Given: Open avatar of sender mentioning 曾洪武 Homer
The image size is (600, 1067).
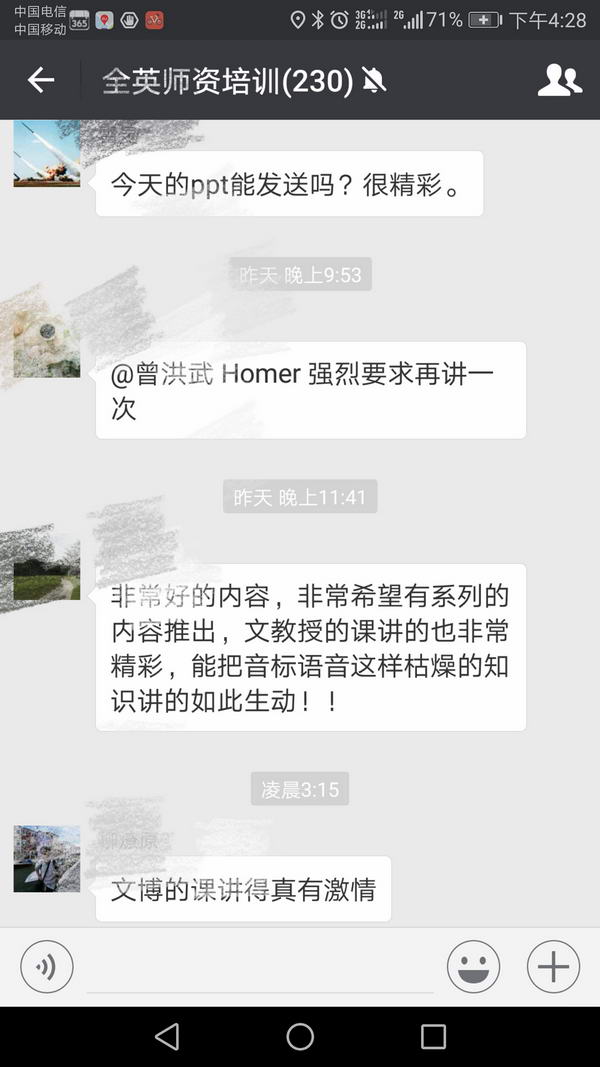Looking at the screenshot, I should click(x=47, y=345).
